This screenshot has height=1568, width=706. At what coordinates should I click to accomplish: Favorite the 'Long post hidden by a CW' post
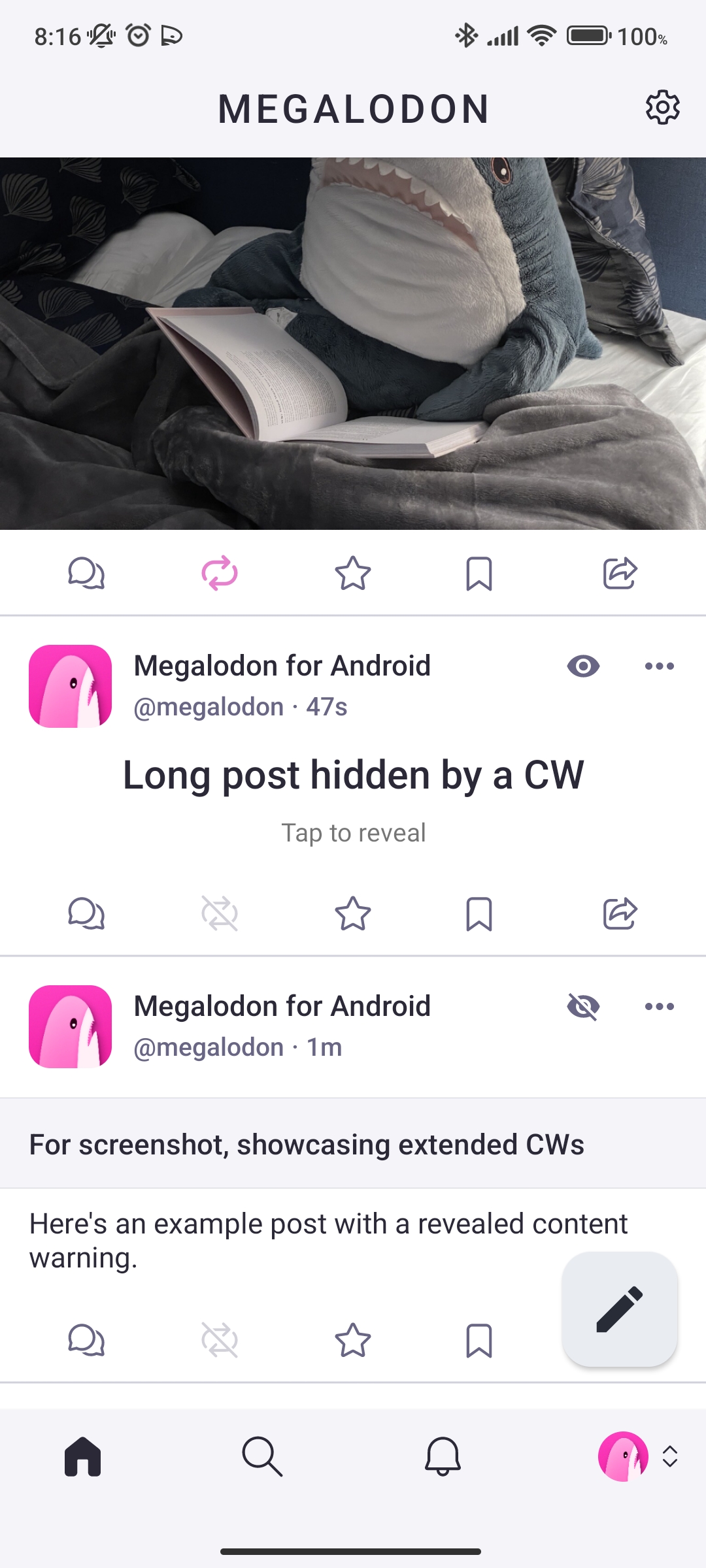353,913
